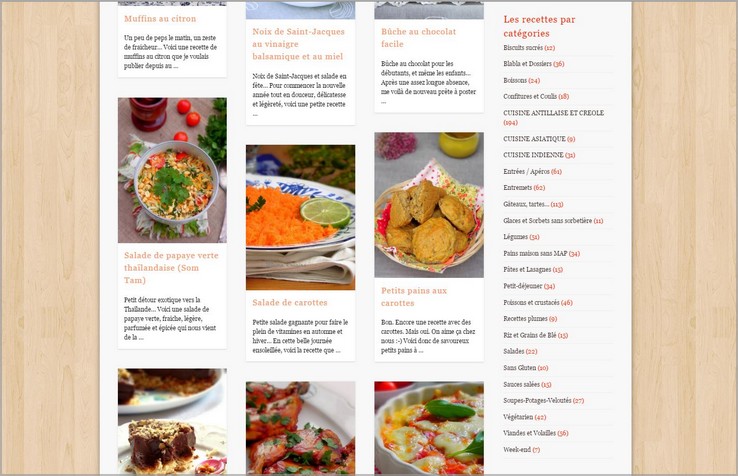The width and height of the screenshot is (738, 476).
Task: Open the Pâtes et Lasagnes category
Action: click(x=527, y=269)
